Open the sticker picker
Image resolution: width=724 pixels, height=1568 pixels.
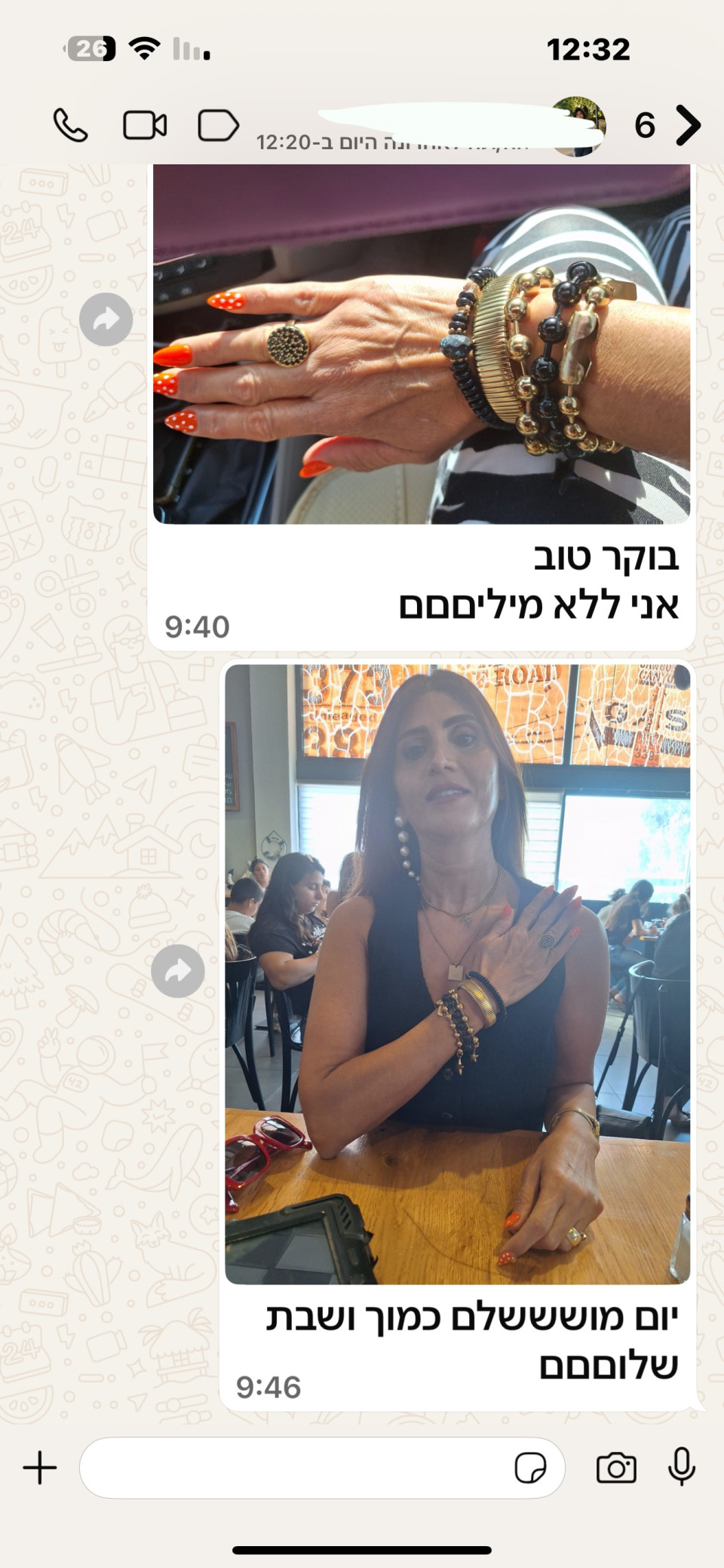point(530,1468)
